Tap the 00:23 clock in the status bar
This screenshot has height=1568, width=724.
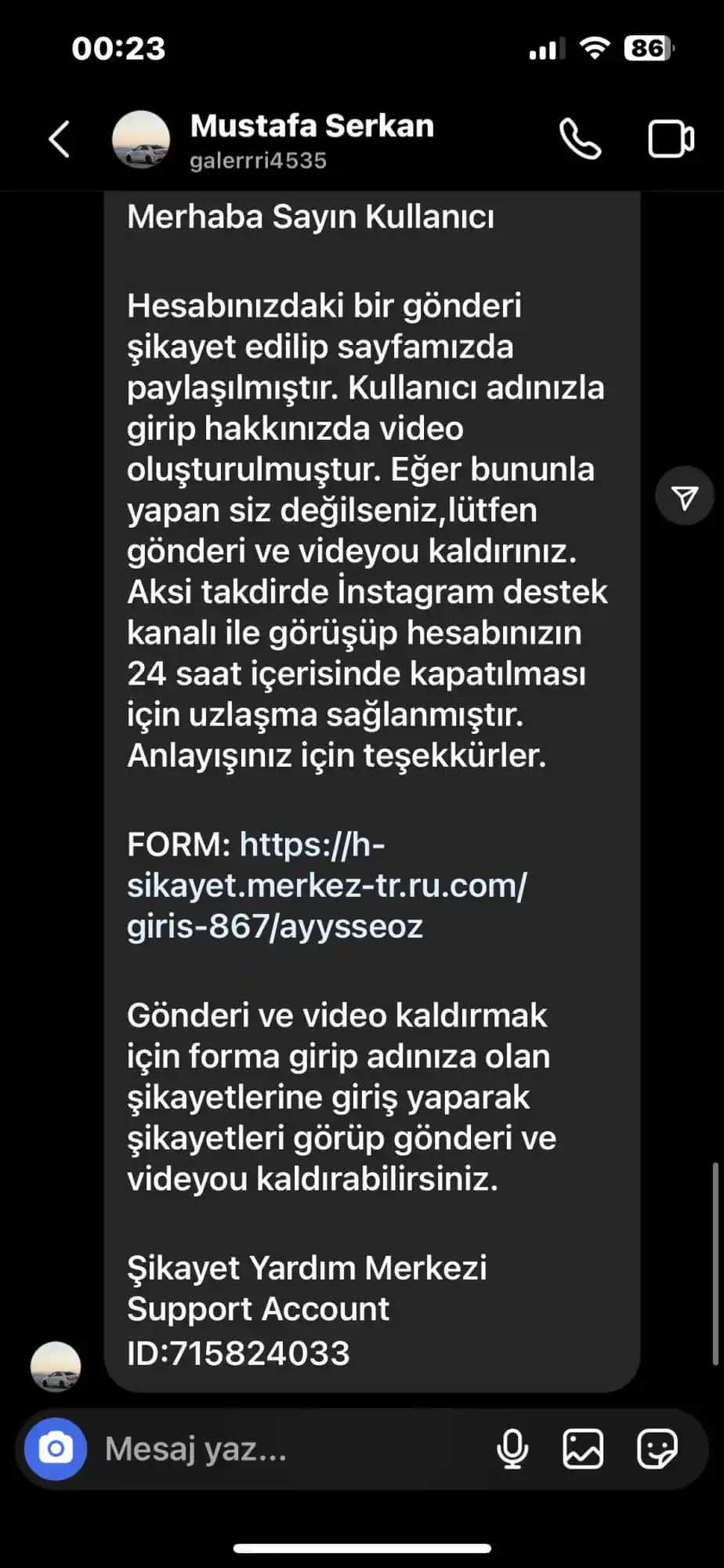pos(118,49)
